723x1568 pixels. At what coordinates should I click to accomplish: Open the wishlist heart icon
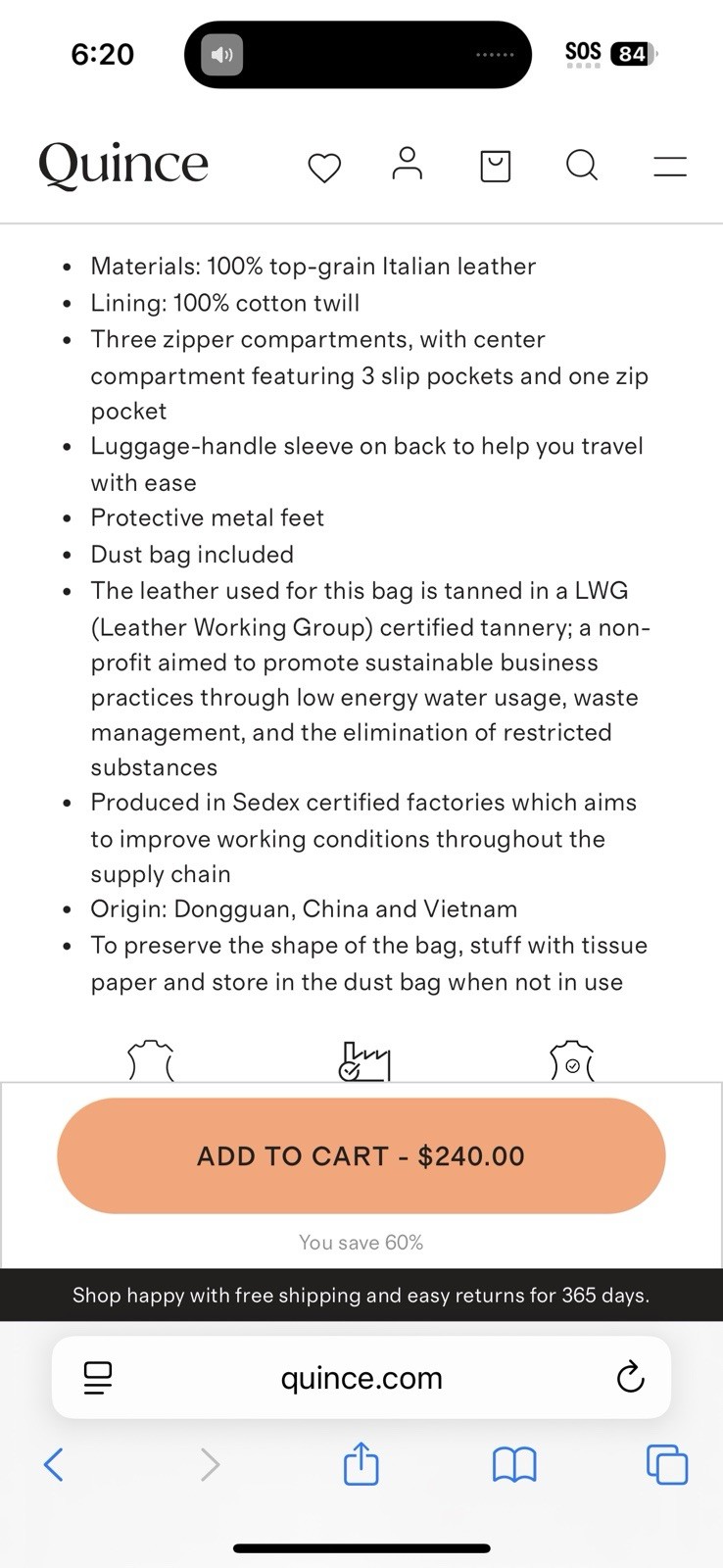[324, 168]
